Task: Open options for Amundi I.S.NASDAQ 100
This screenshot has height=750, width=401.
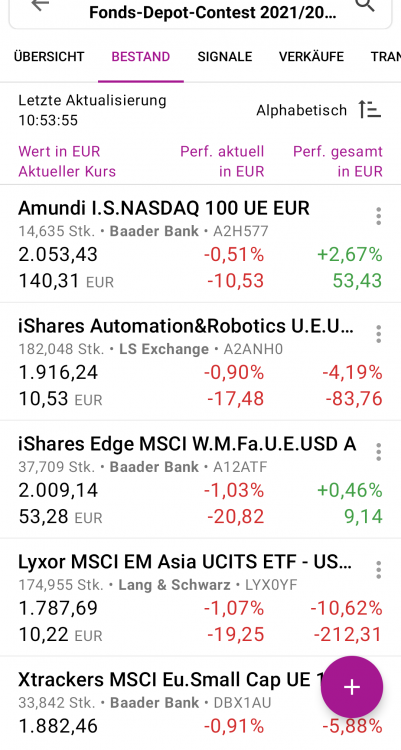Action: pyautogui.click(x=379, y=216)
